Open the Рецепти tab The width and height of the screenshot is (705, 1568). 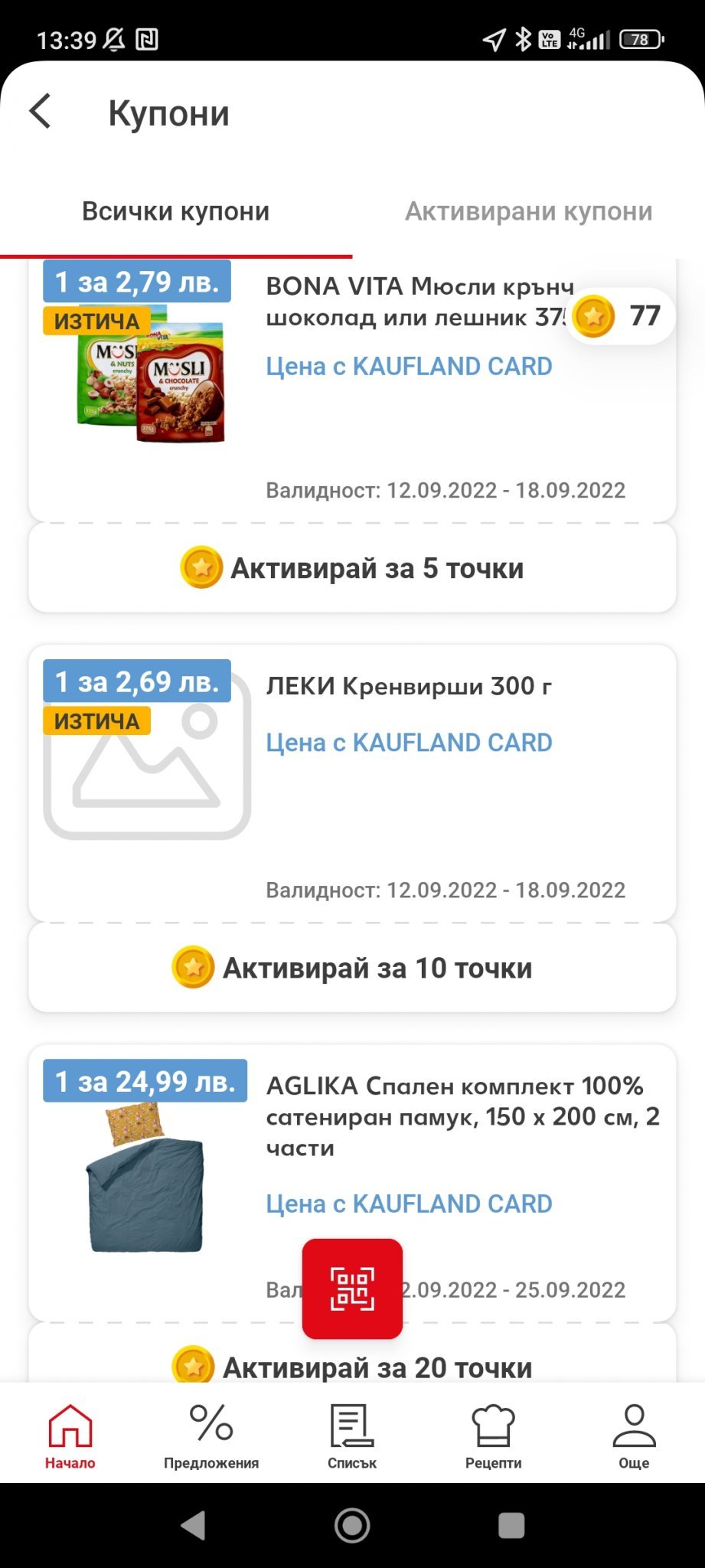493,1436
